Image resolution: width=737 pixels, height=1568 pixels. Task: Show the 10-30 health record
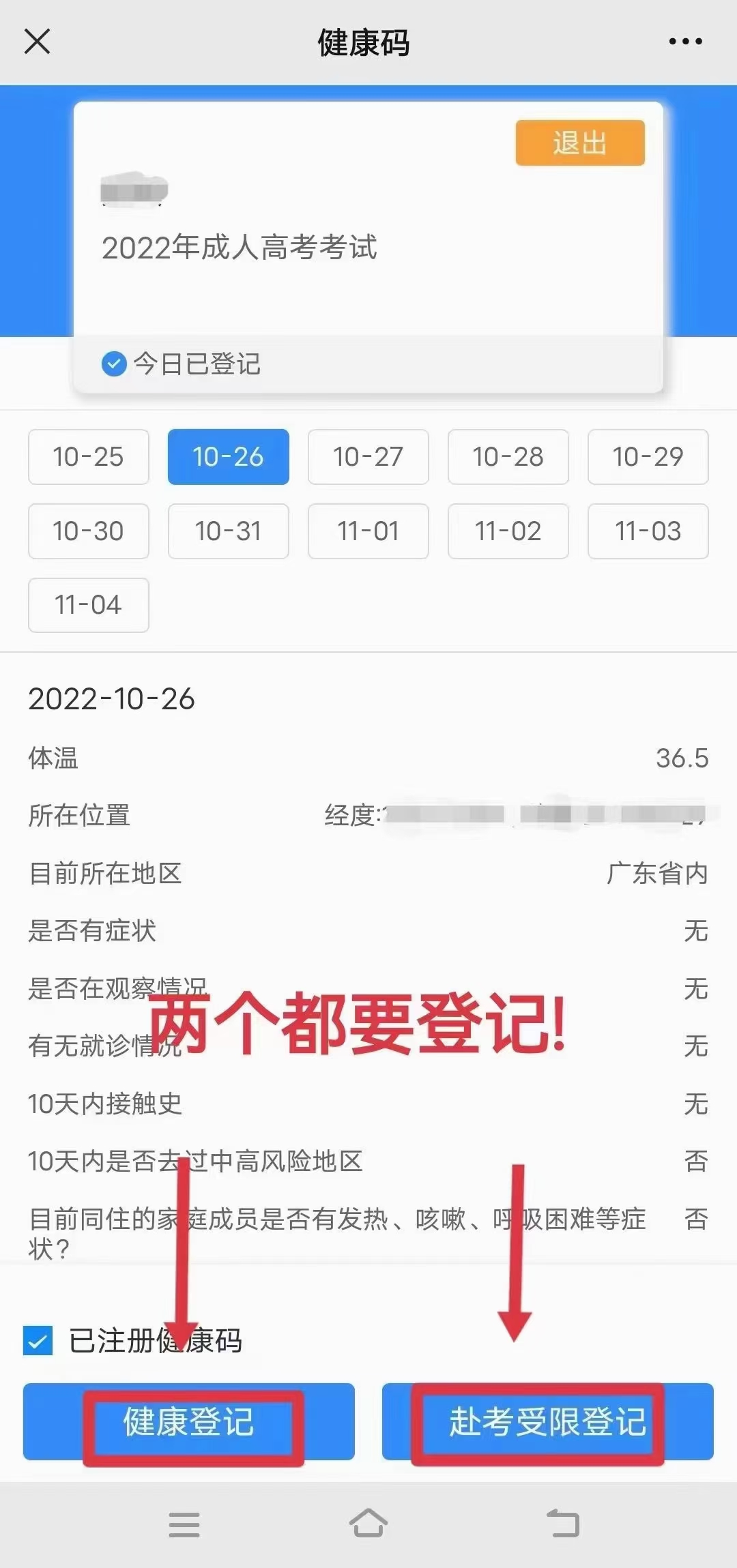(89, 531)
